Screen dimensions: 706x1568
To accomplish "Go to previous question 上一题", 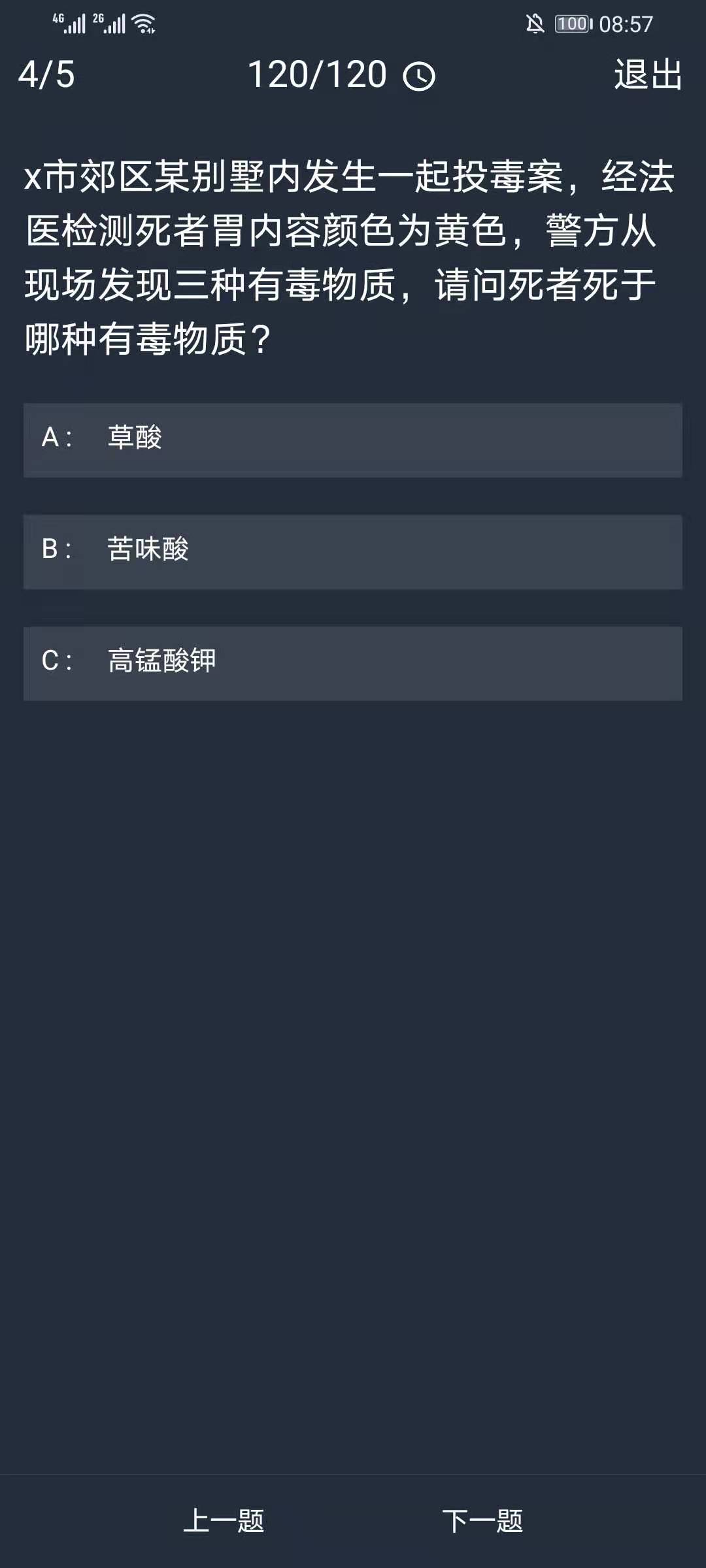I will 224,1521.
